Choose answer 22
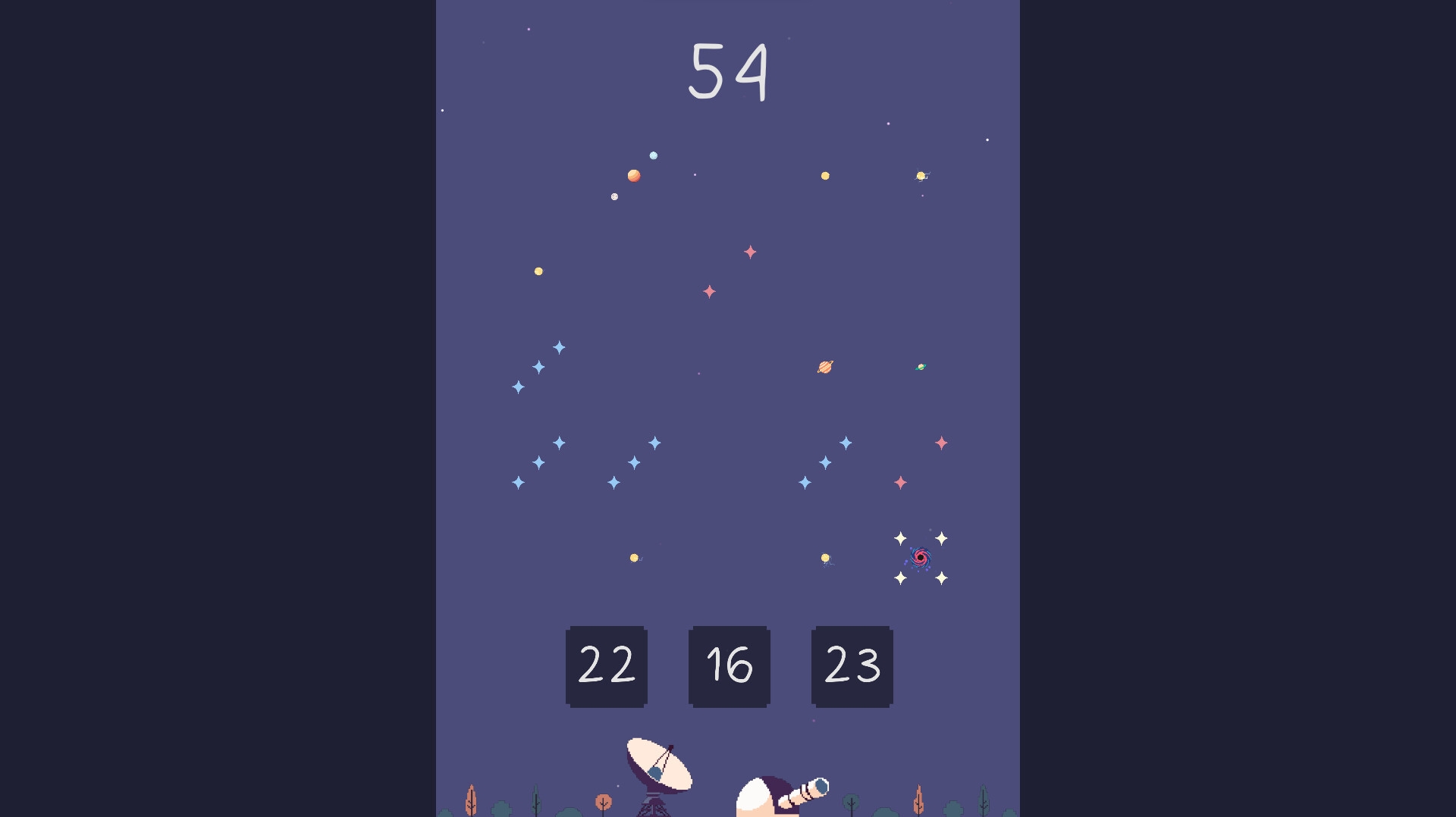 (x=606, y=666)
